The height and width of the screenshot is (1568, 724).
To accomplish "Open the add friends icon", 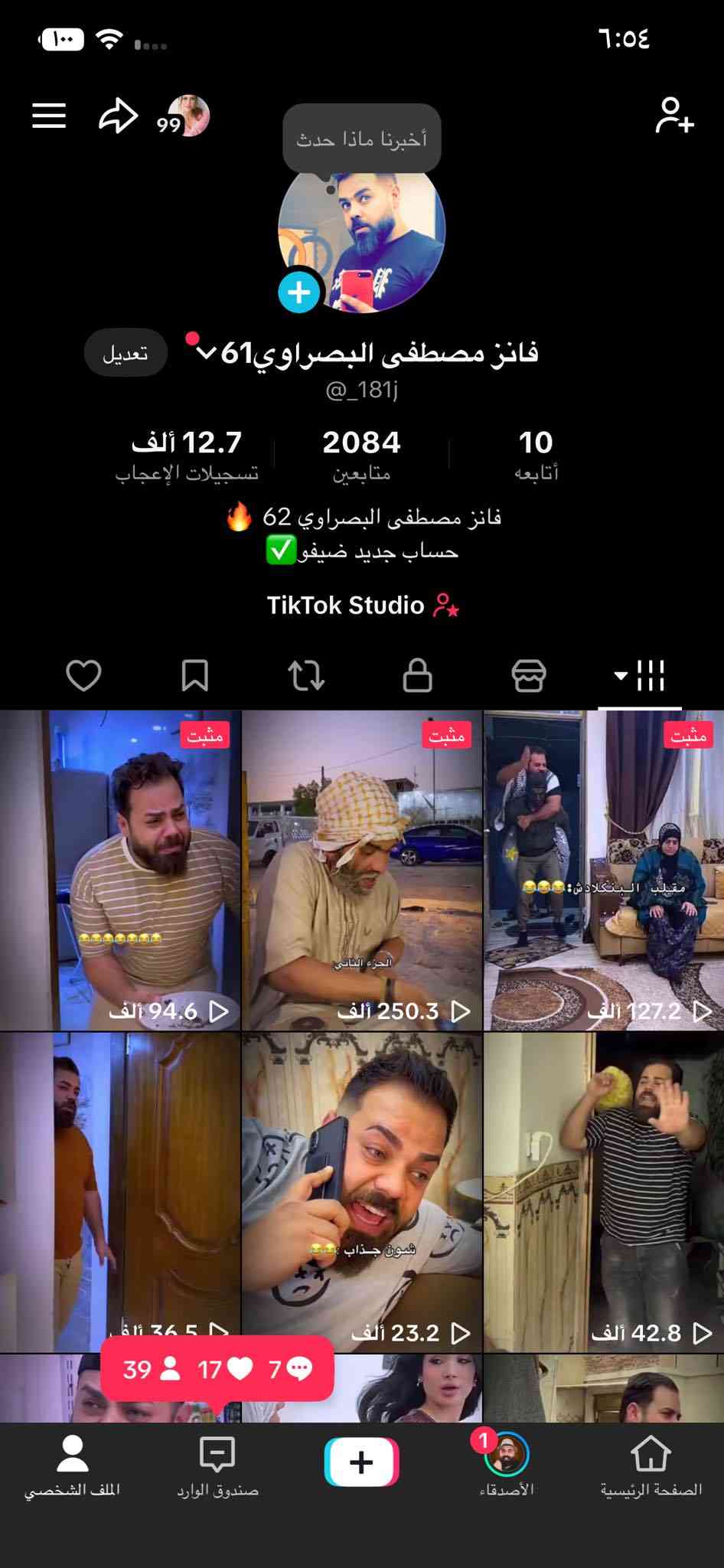I will (674, 116).
